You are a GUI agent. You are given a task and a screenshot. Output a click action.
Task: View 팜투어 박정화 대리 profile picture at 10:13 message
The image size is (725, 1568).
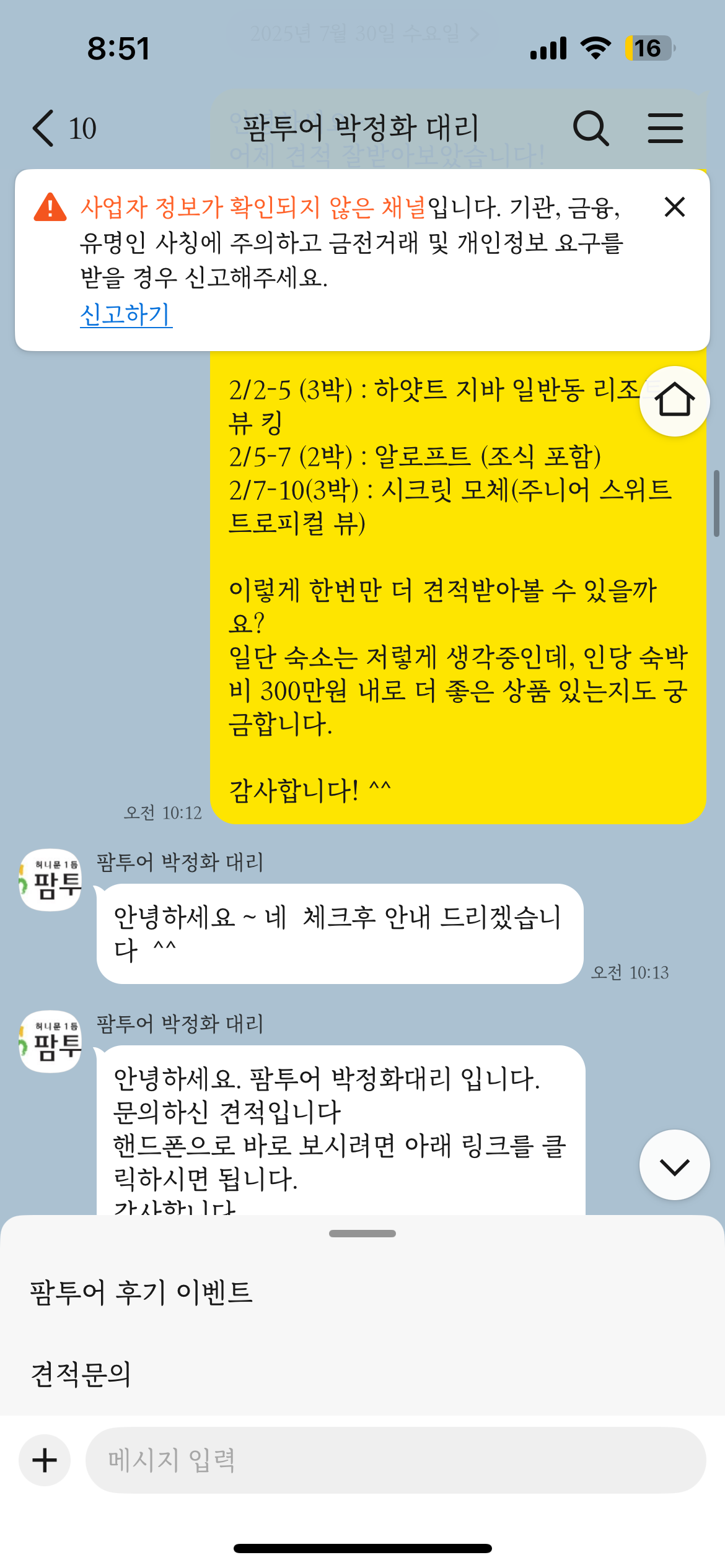[51, 880]
